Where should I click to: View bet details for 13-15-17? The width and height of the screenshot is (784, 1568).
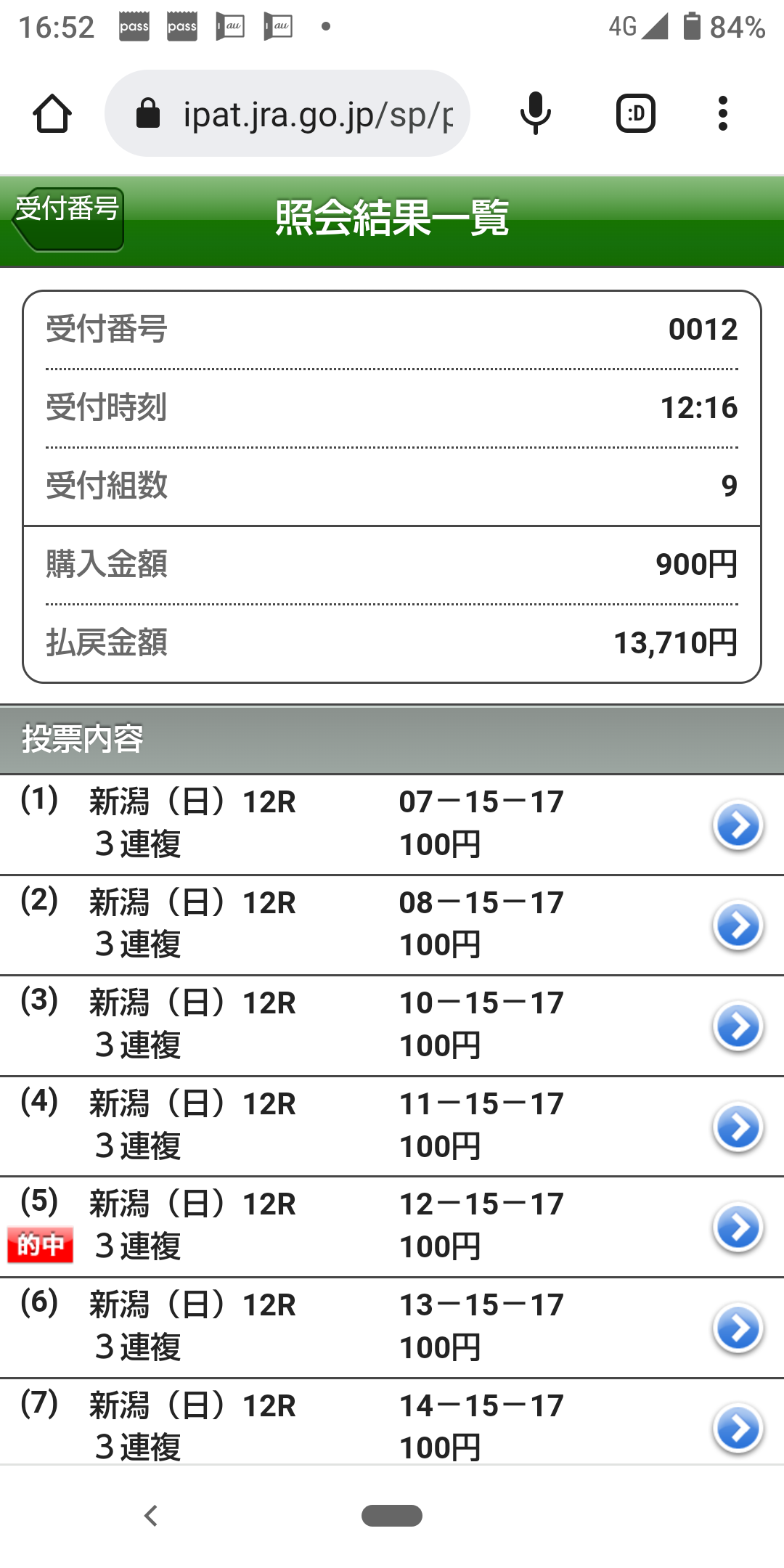pyautogui.click(x=738, y=1328)
